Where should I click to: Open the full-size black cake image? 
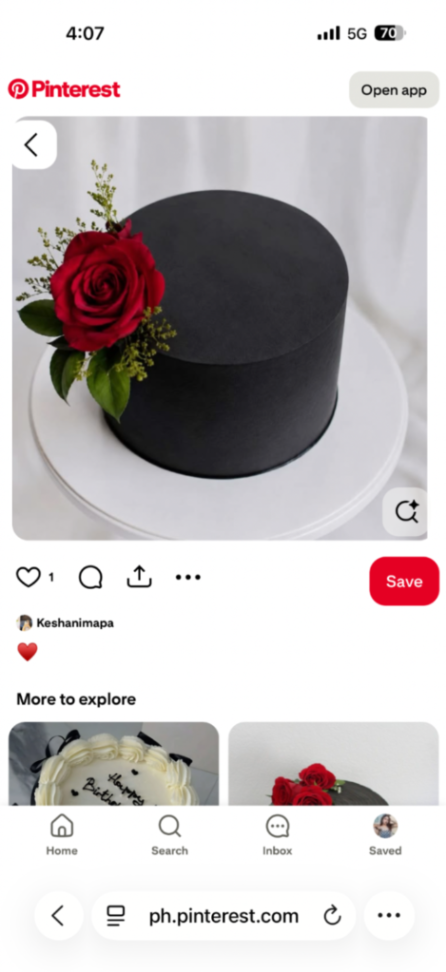point(220,328)
